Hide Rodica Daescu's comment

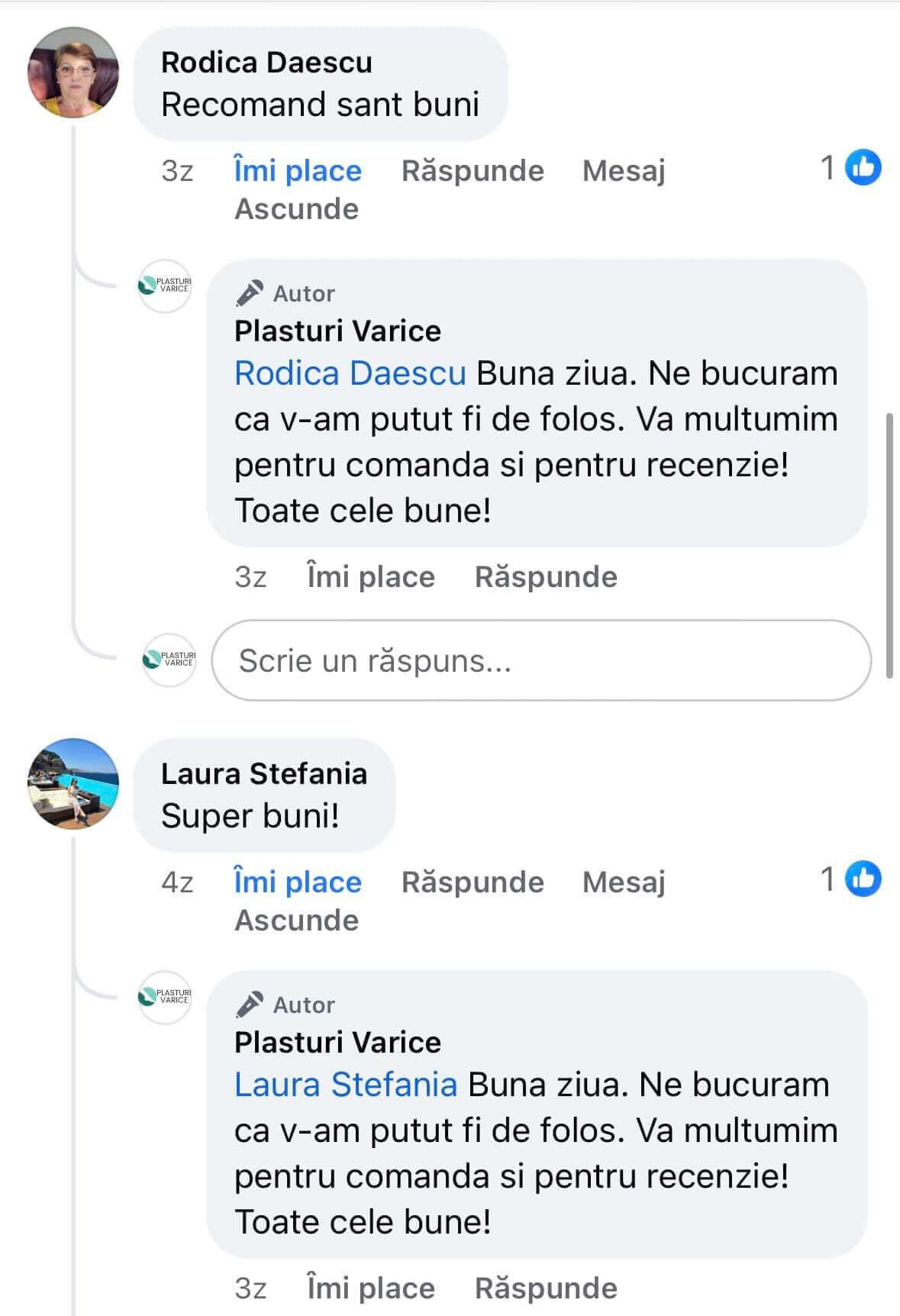click(296, 209)
